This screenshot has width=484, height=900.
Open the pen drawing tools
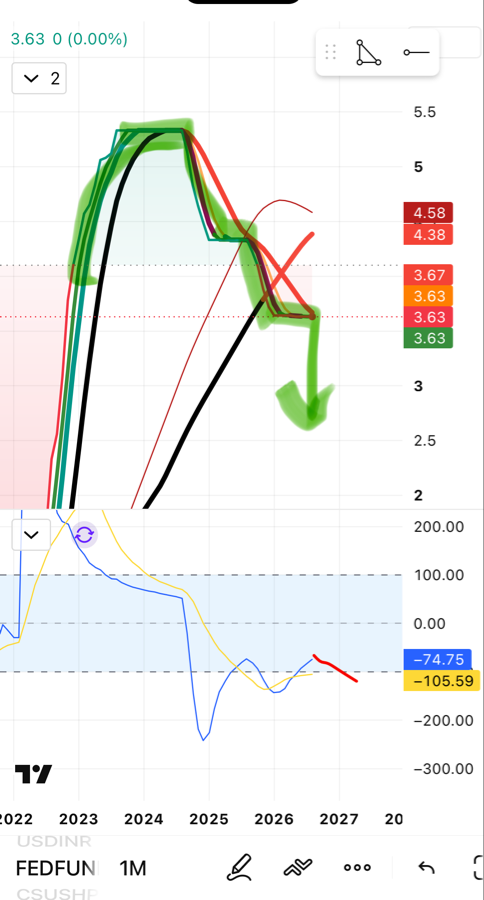pyautogui.click(x=239, y=867)
